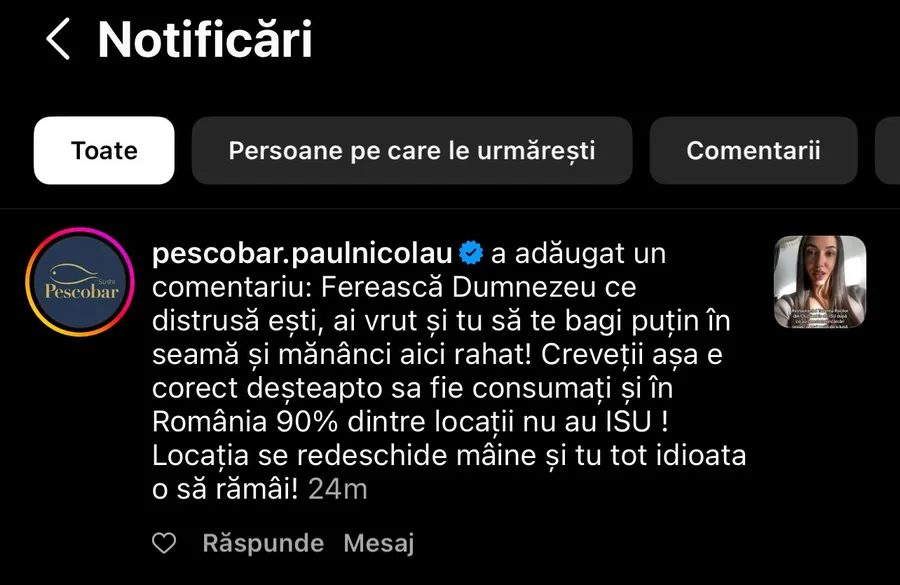Open pescobar.paulnicolau username link

click(x=305, y=254)
